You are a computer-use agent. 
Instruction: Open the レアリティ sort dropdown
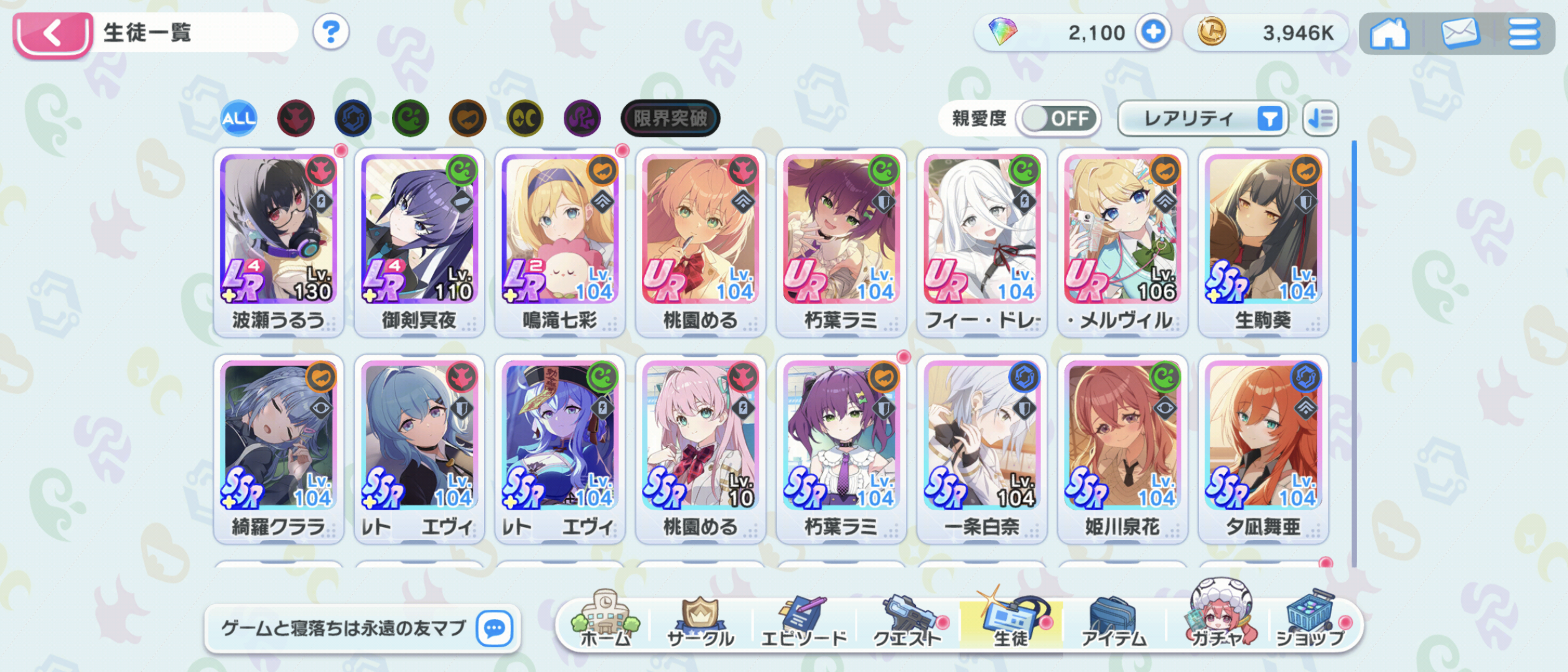point(1202,118)
